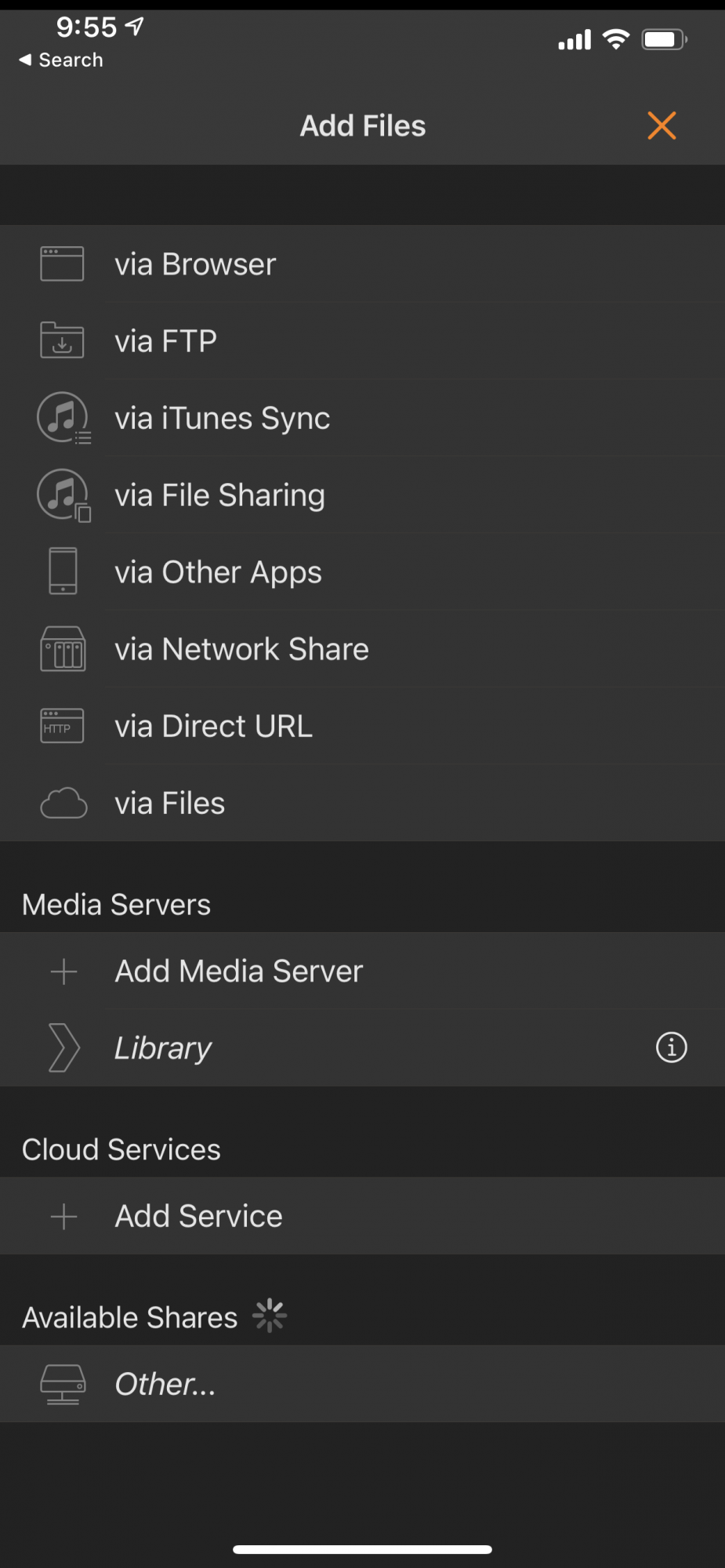Viewport: 725px width, 1568px height.
Task: Select via Browser option
Action: (196, 264)
